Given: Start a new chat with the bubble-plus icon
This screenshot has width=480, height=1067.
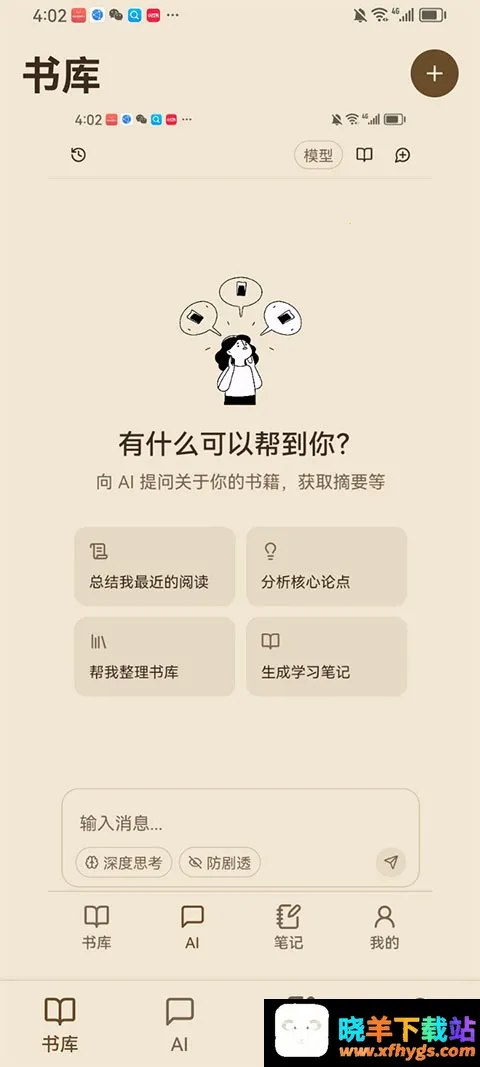Looking at the screenshot, I should [402, 155].
